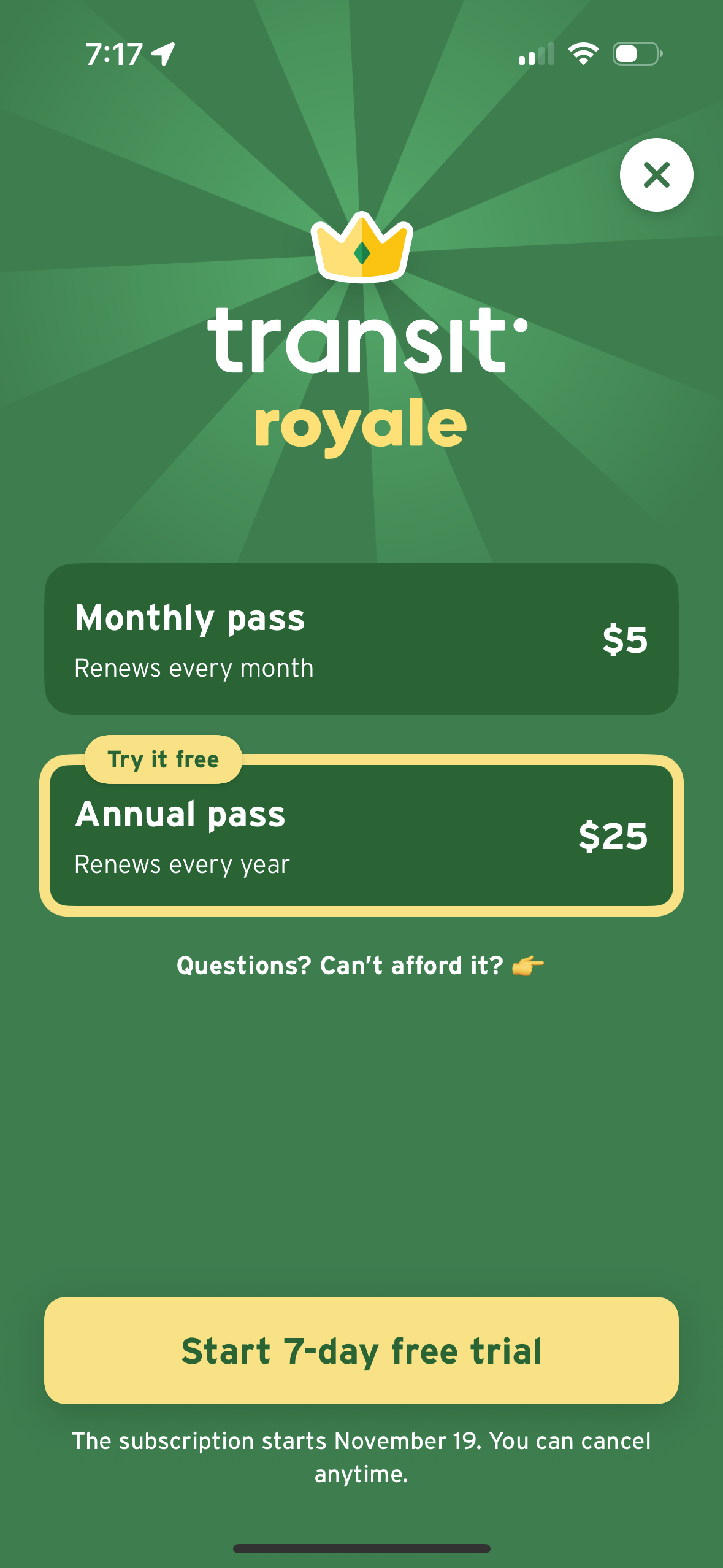The width and height of the screenshot is (723, 1568).
Task: Tap 'Renews every year' subtitle
Action: point(182,865)
